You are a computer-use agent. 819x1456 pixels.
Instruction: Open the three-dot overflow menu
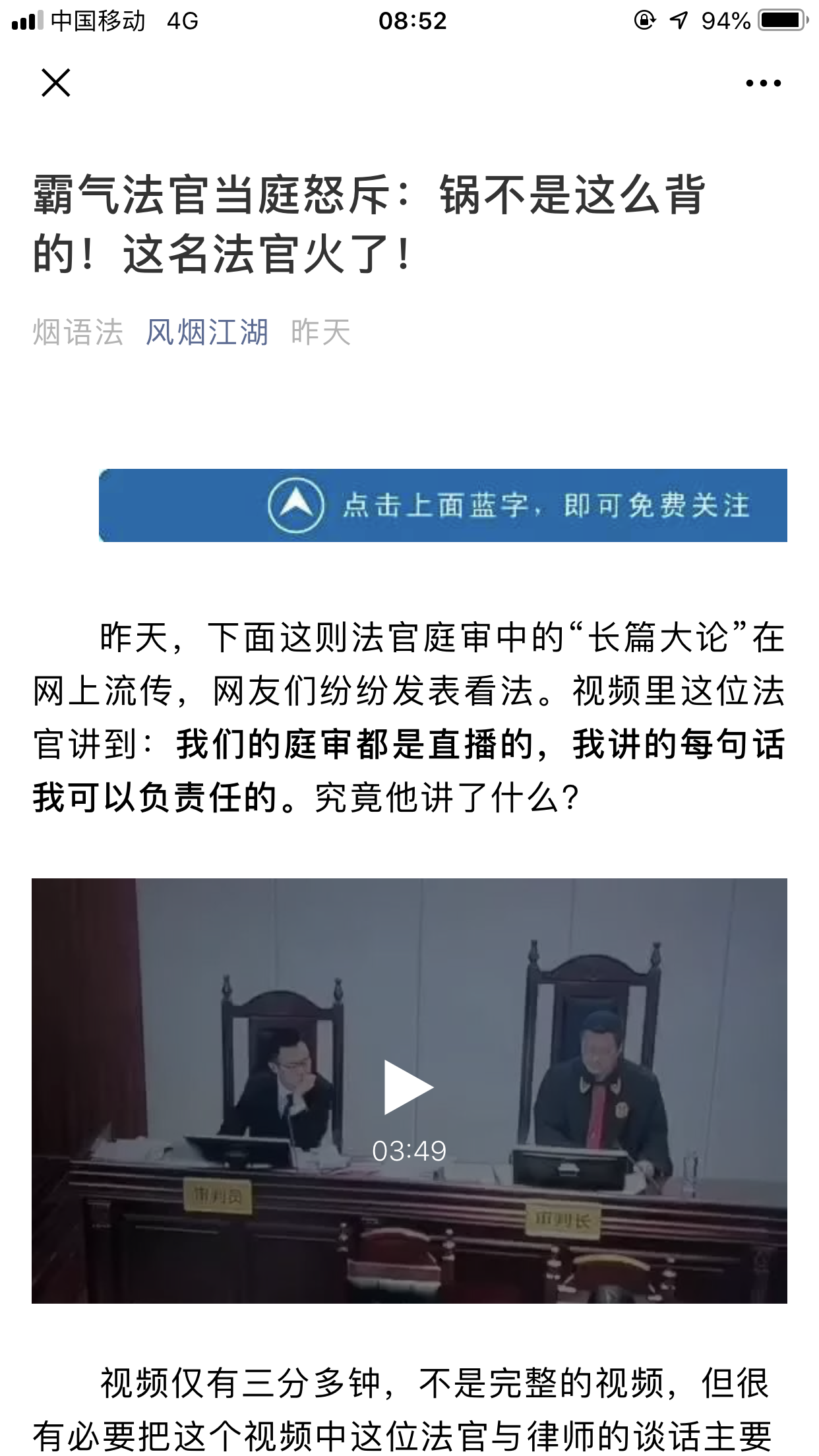[x=763, y=84]
